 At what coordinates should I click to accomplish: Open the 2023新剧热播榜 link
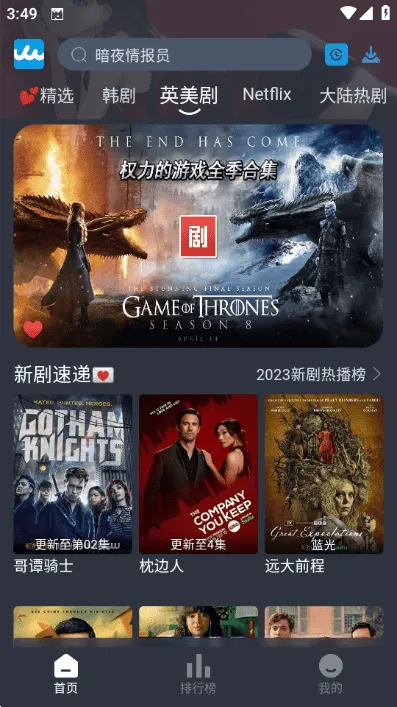pos(319,374)
